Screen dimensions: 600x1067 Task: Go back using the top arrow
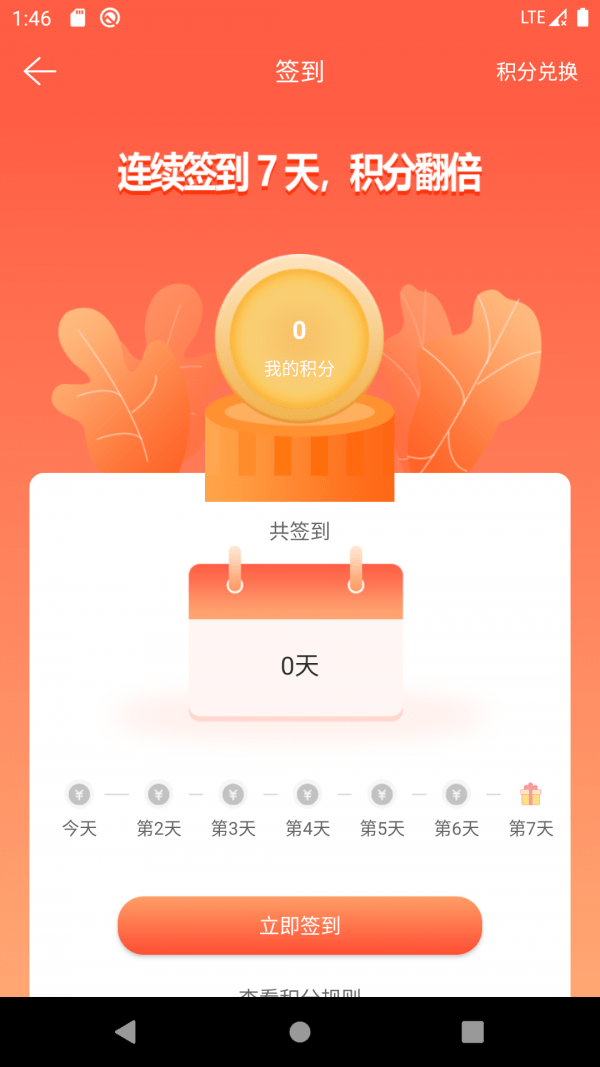(40, 71)
